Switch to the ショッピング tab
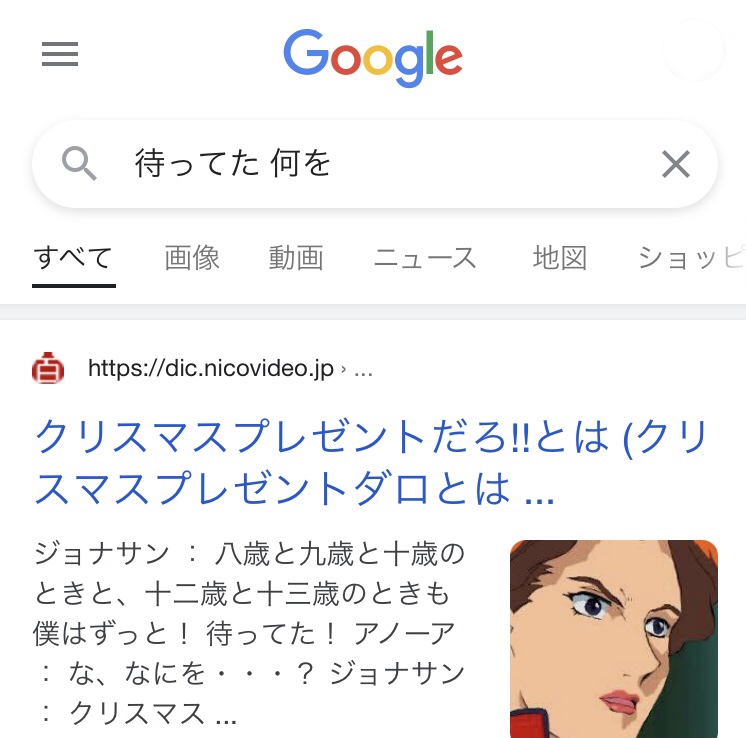 click(x=692, y=258)
